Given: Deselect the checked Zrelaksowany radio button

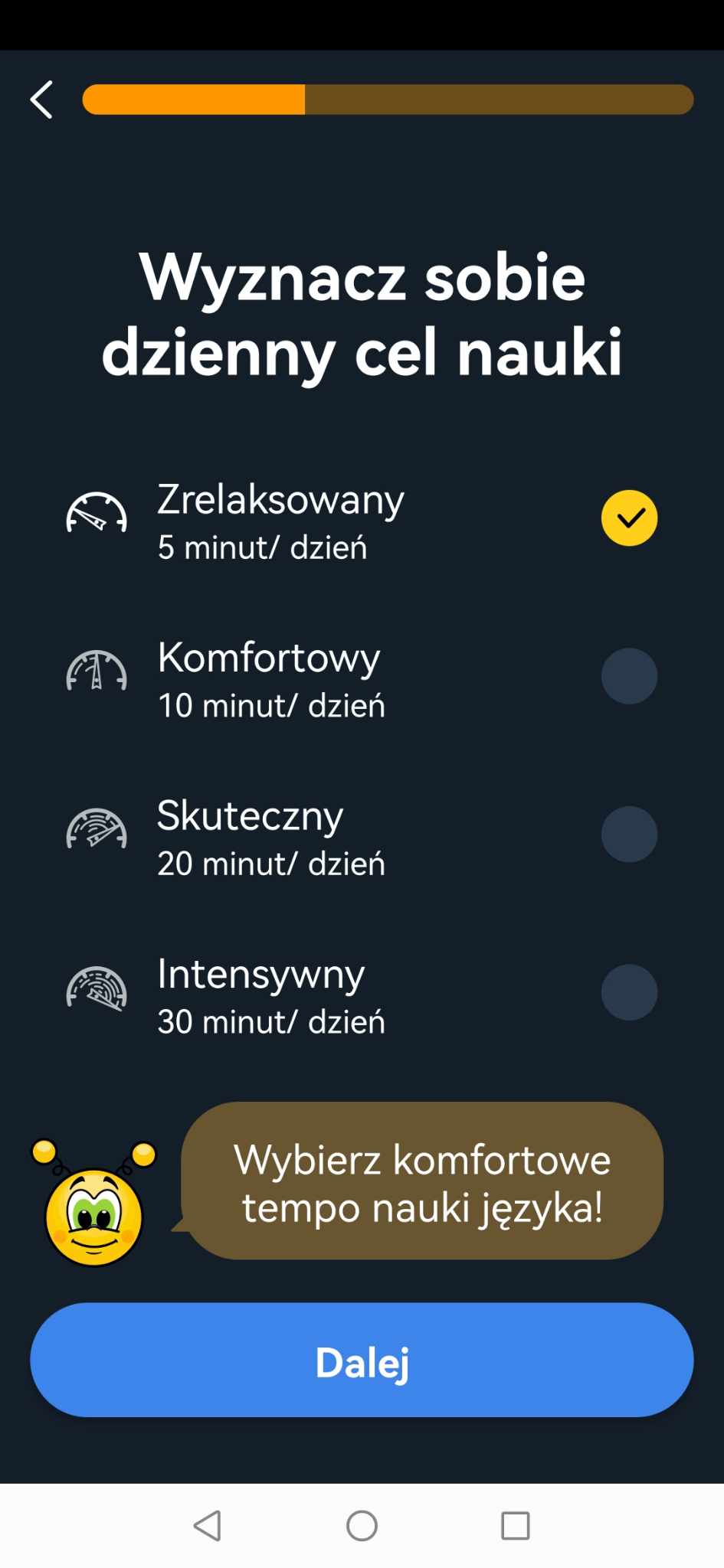Looking at the screenshot, I should (629, 517).
